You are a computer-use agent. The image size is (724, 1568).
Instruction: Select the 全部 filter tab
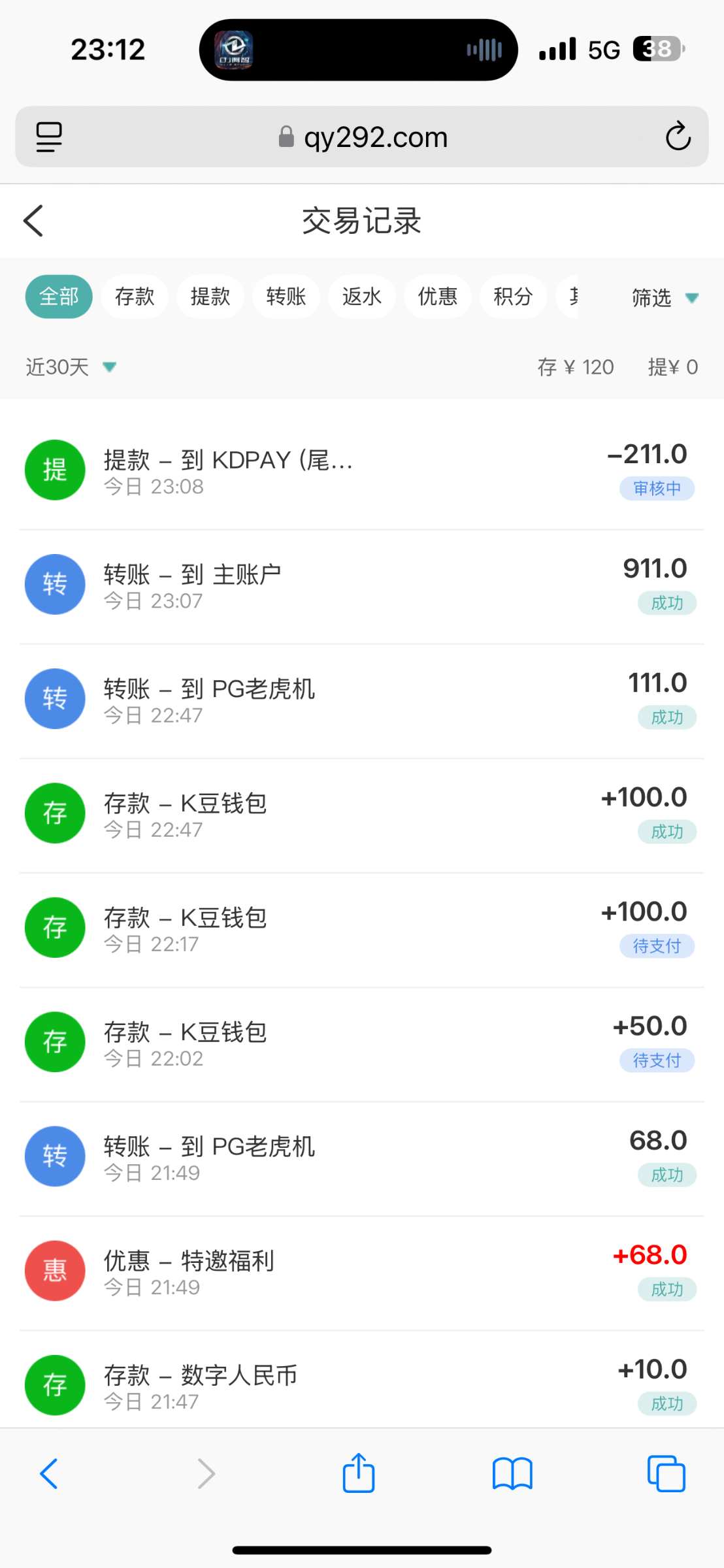click(59, 297)
